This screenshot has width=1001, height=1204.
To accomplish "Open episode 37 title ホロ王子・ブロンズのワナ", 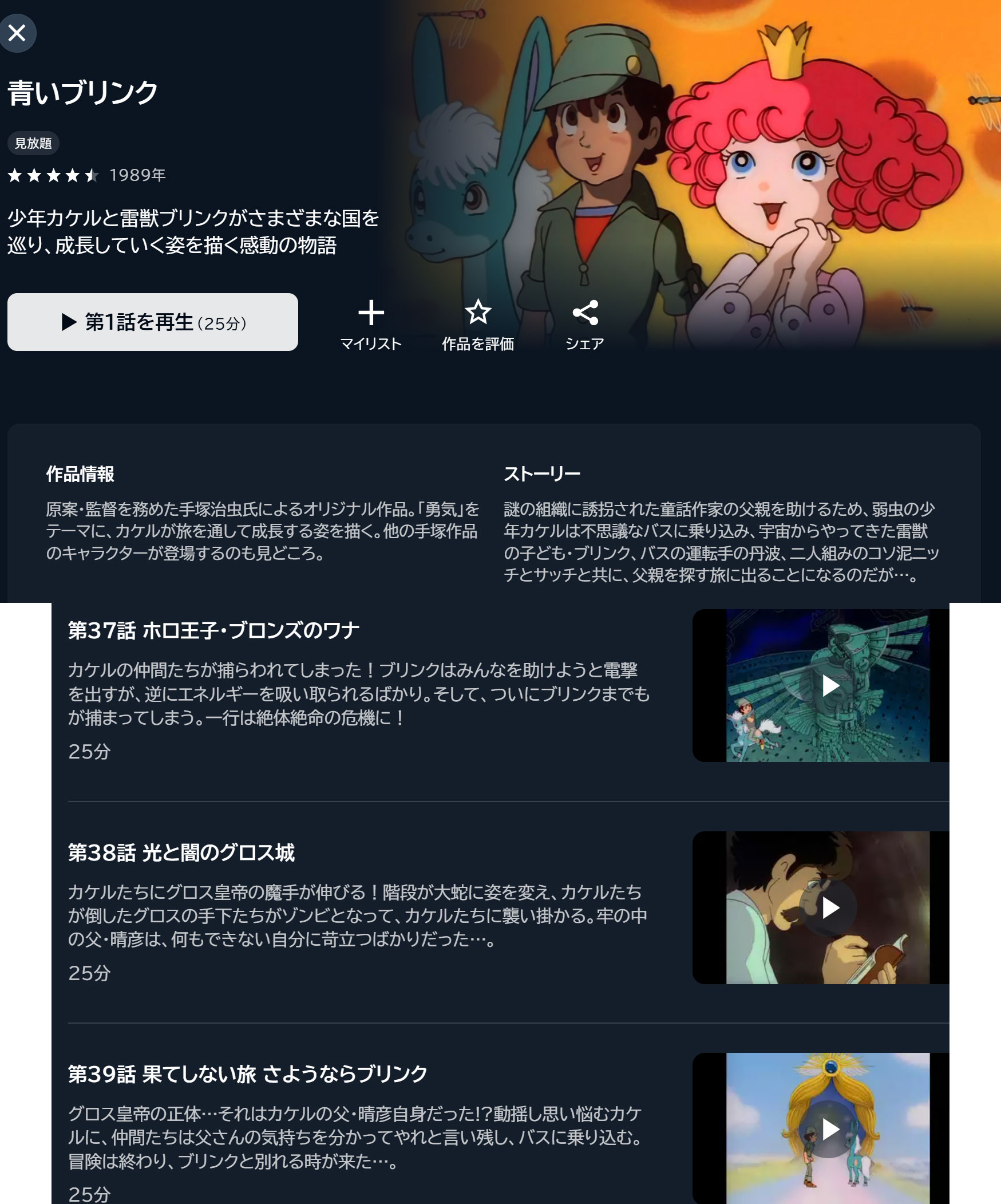I will pos(213,631).
